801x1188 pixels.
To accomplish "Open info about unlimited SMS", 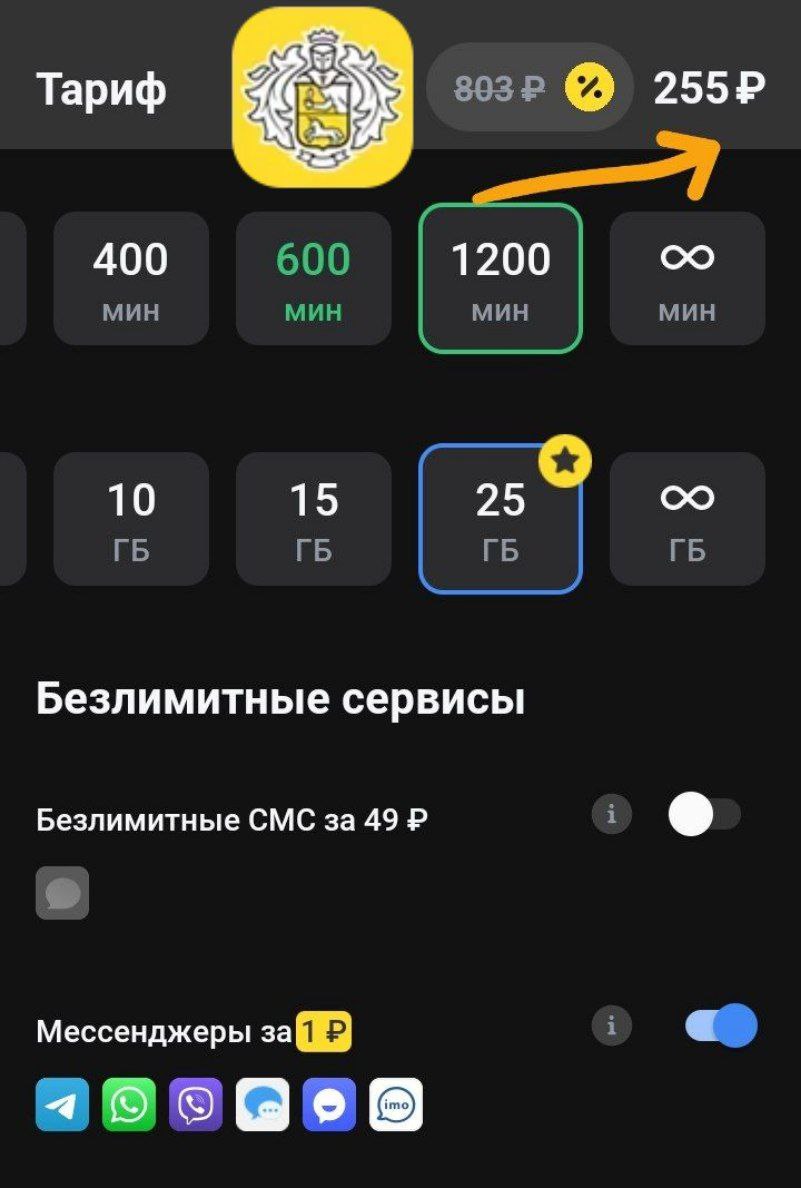I will coord(611,816).
